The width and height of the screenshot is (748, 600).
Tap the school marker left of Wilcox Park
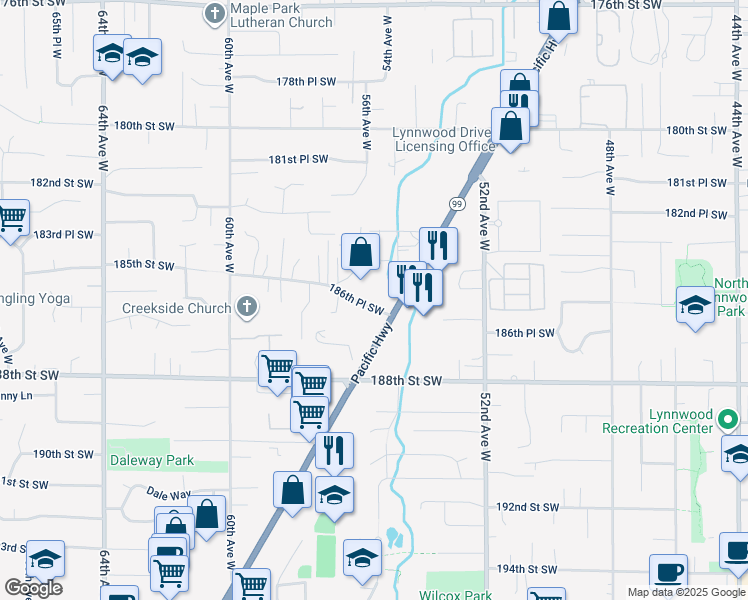pyautogui.click(x=363, y=561)
